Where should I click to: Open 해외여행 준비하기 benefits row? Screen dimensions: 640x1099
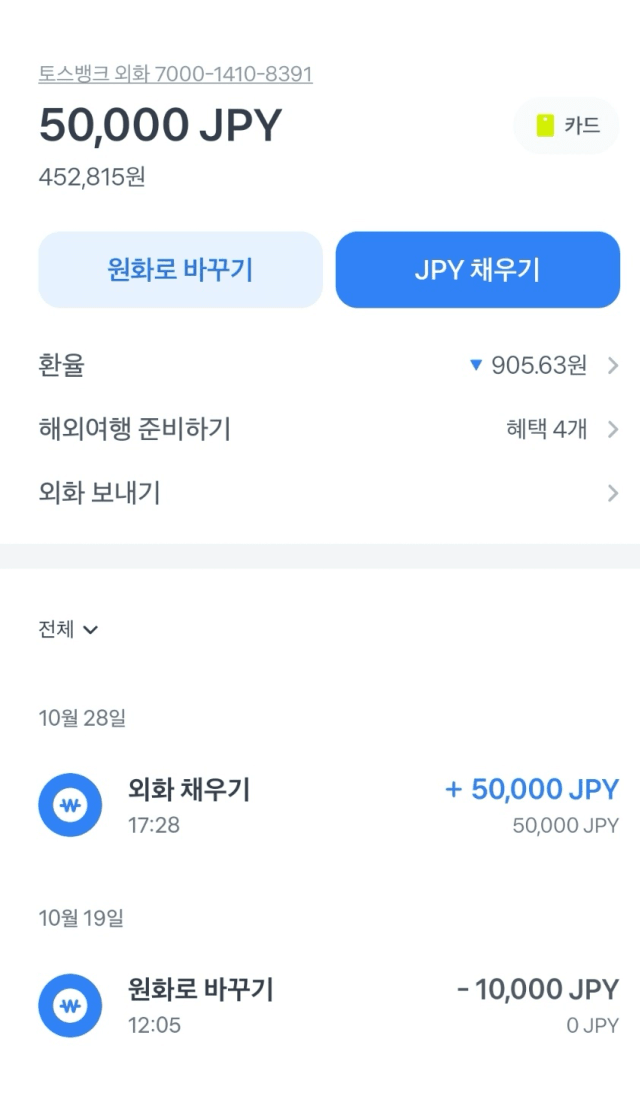click(329, 429)
